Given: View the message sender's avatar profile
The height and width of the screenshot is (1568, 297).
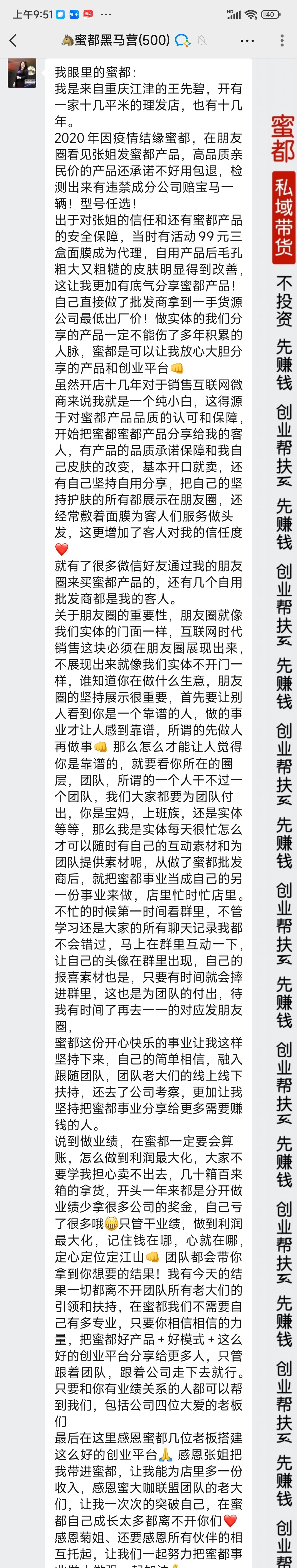Looking at the screenshot, I should pos(22,74).
